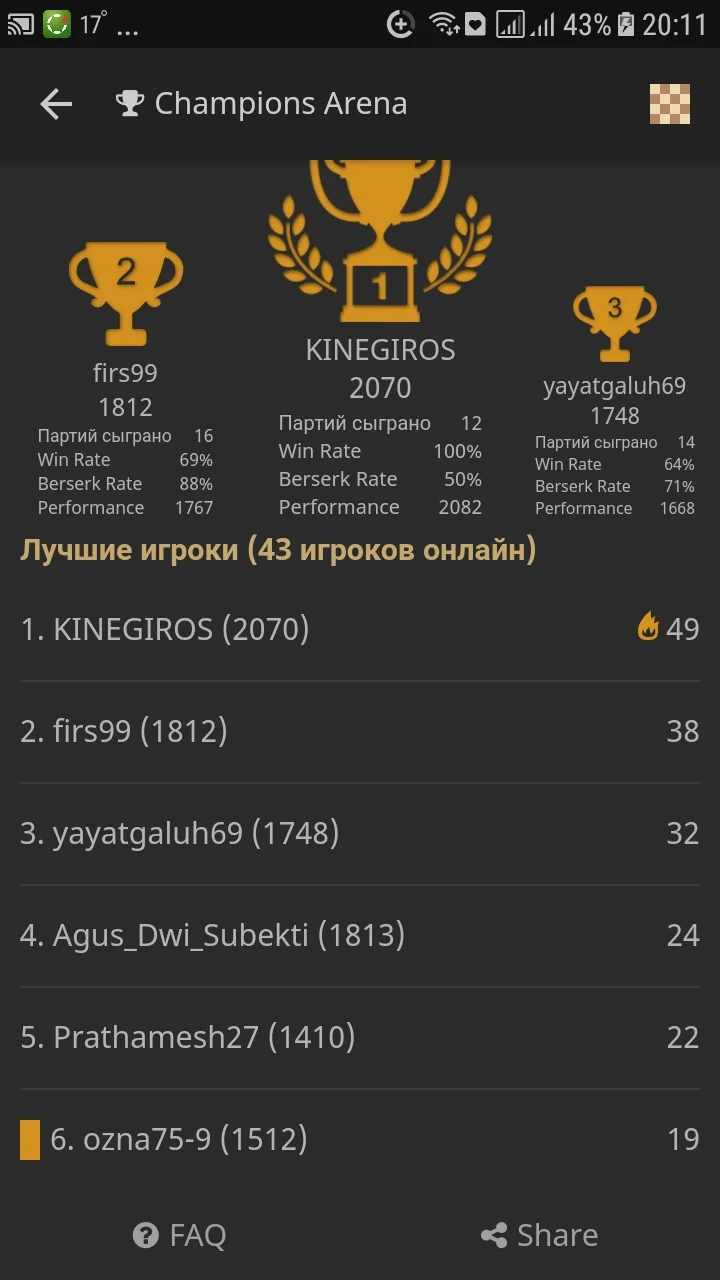Click Agus_Dwi_Subekti in fourth place

pyautogui.click(x=211, y=935)
